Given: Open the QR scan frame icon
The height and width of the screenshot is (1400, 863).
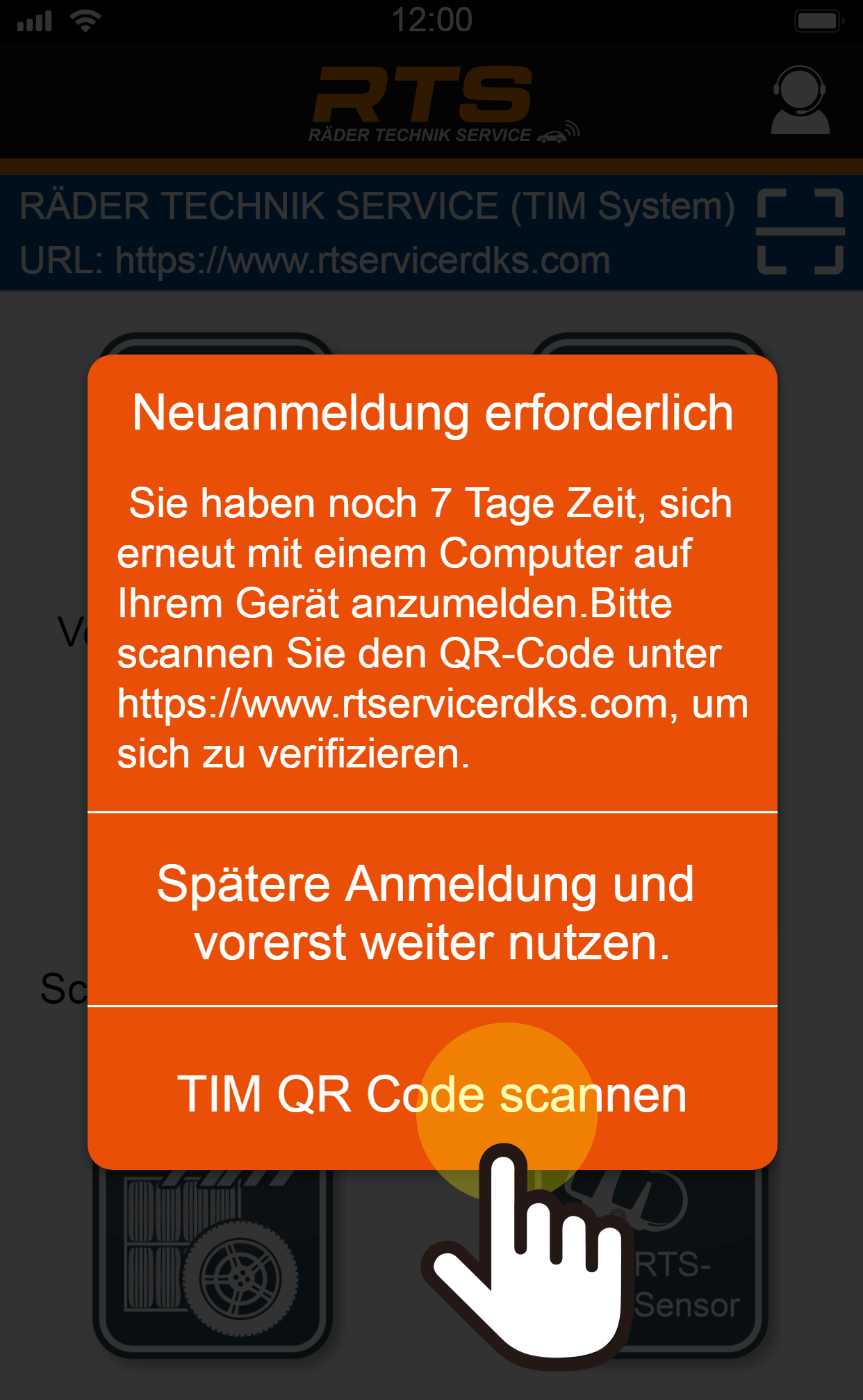Looking at the screenshot, I should click(x=800, y=231).
